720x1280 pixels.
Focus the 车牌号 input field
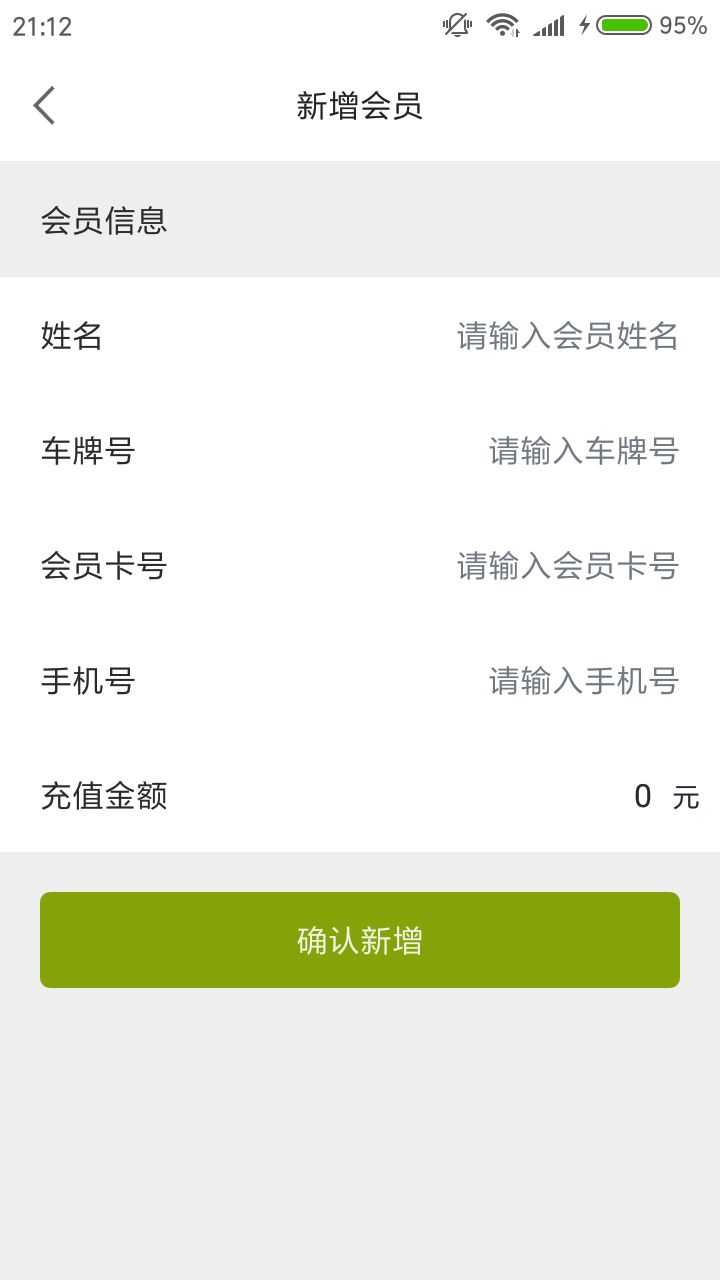coord(582,451)
